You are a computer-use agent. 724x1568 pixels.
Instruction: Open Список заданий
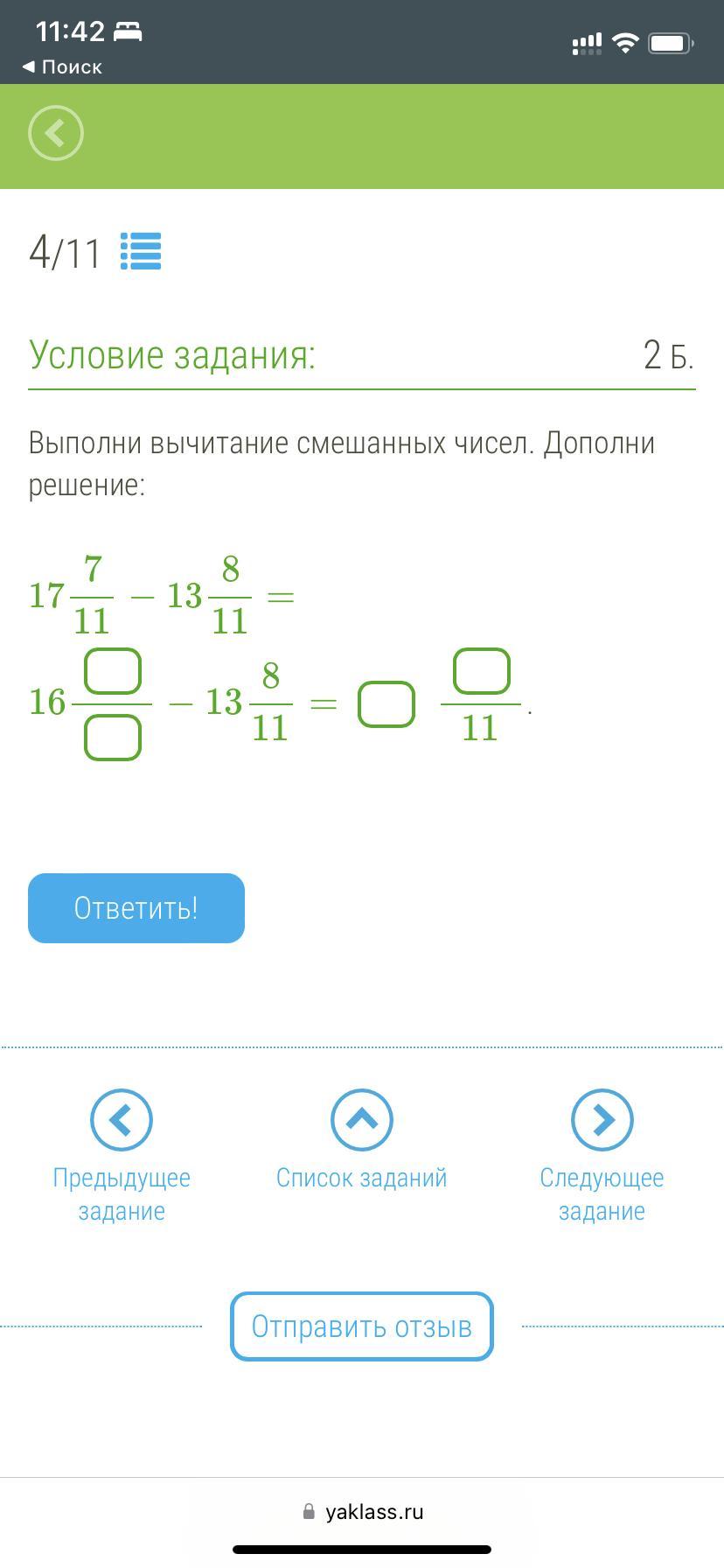361,1120
